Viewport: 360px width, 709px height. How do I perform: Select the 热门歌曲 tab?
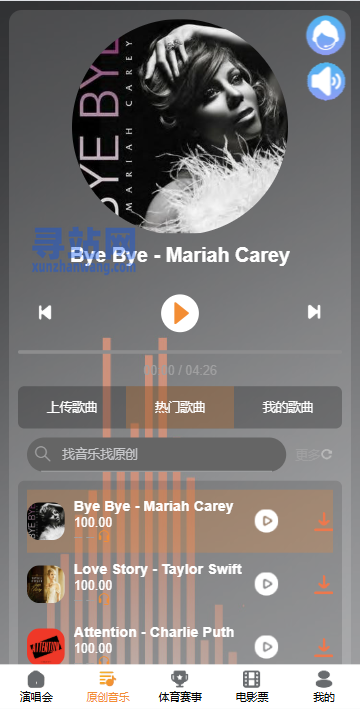pos(180,407)
